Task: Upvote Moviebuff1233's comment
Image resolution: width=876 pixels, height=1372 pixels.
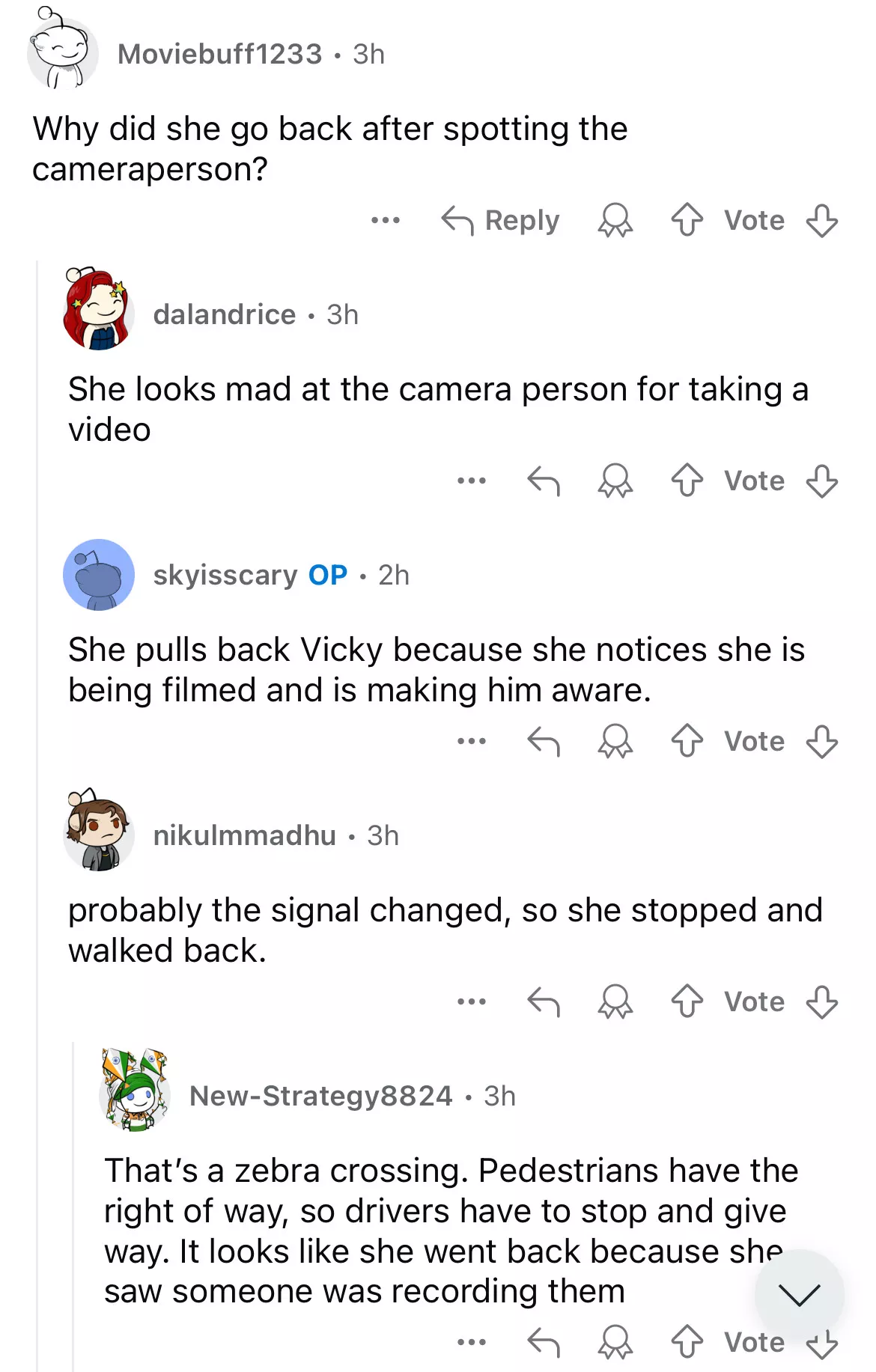Action: 687,221
